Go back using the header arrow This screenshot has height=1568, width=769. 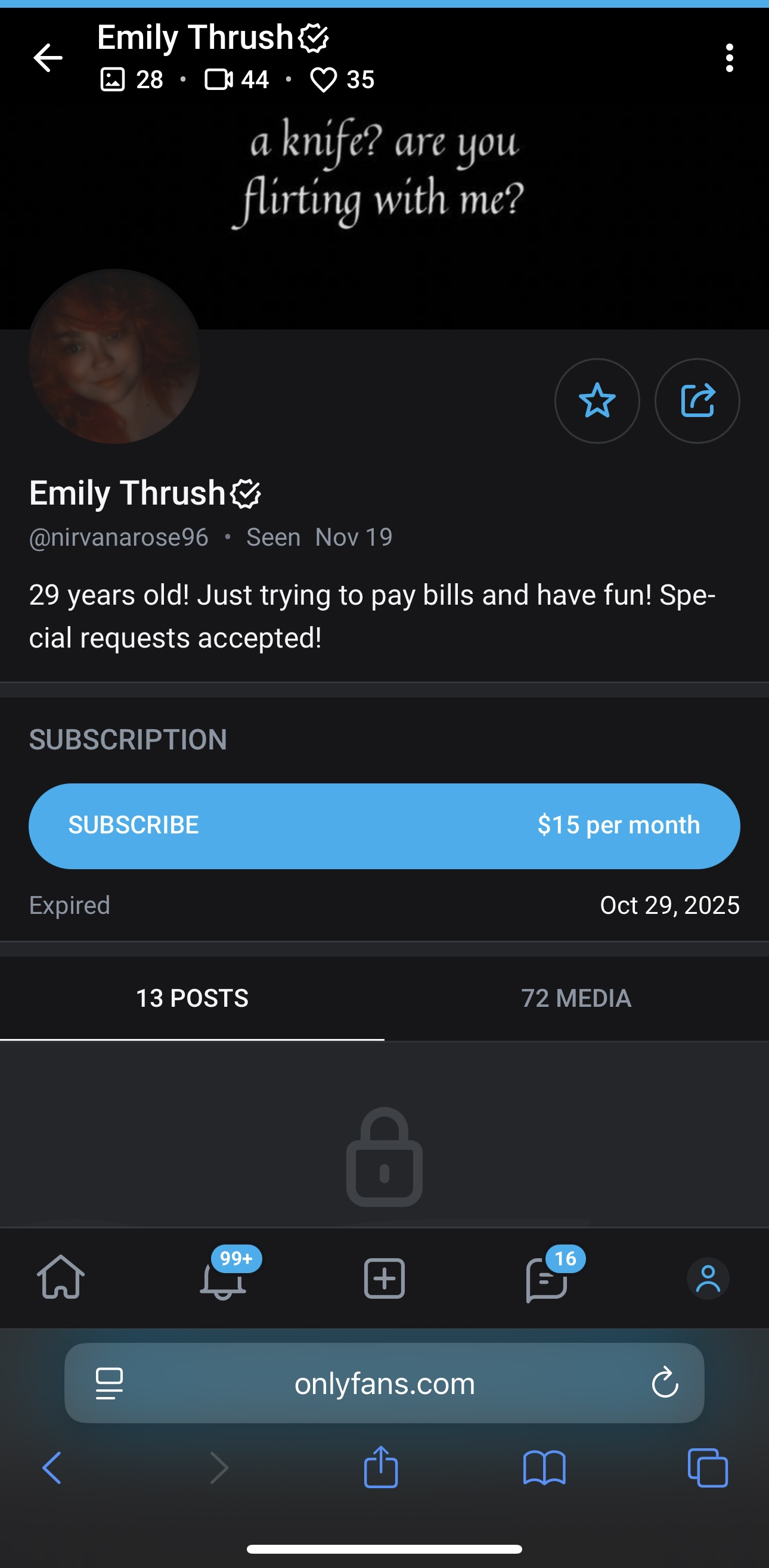pos(48,58)
